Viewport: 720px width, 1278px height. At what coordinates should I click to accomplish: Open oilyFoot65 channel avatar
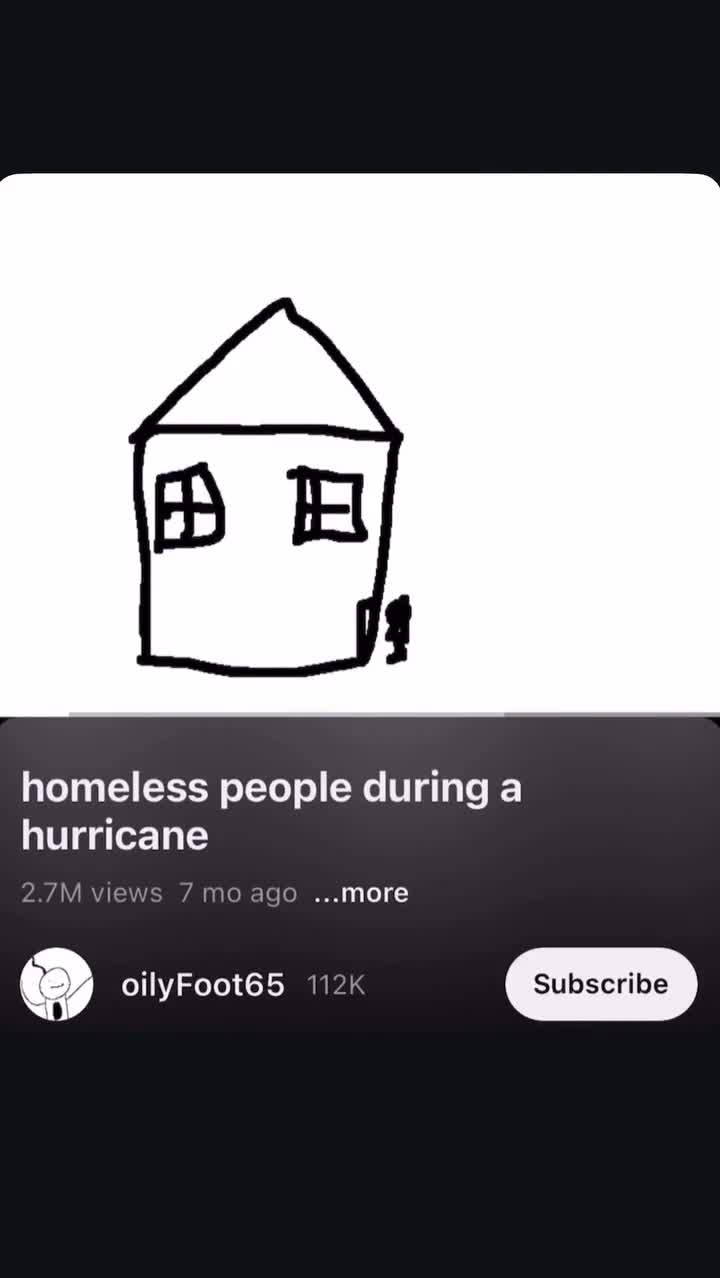tap(56, 984)
